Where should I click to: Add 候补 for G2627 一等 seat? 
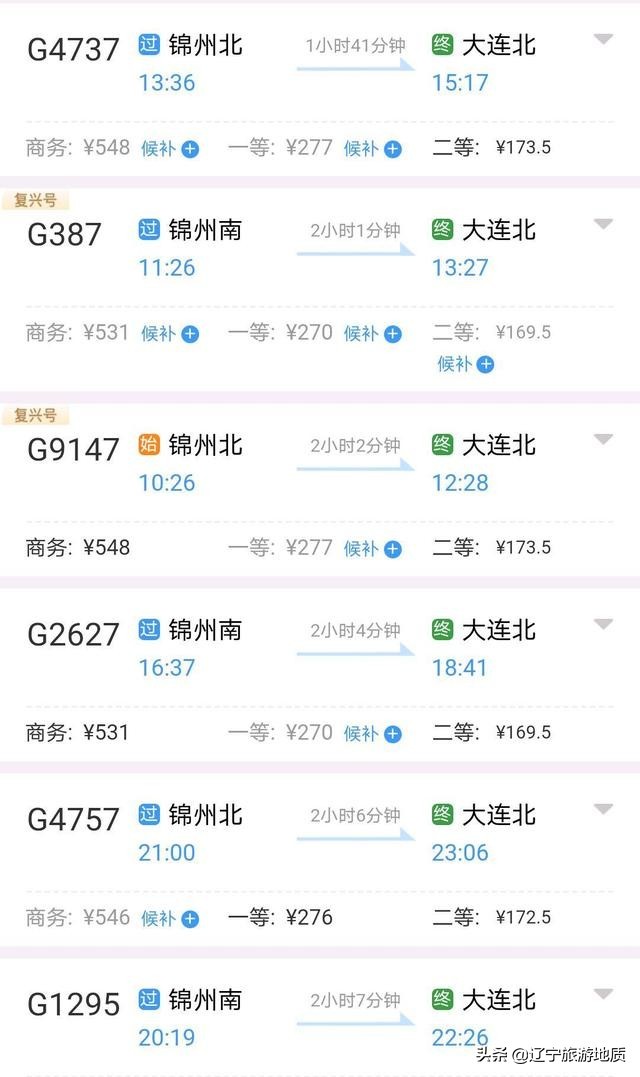(373, 734)
